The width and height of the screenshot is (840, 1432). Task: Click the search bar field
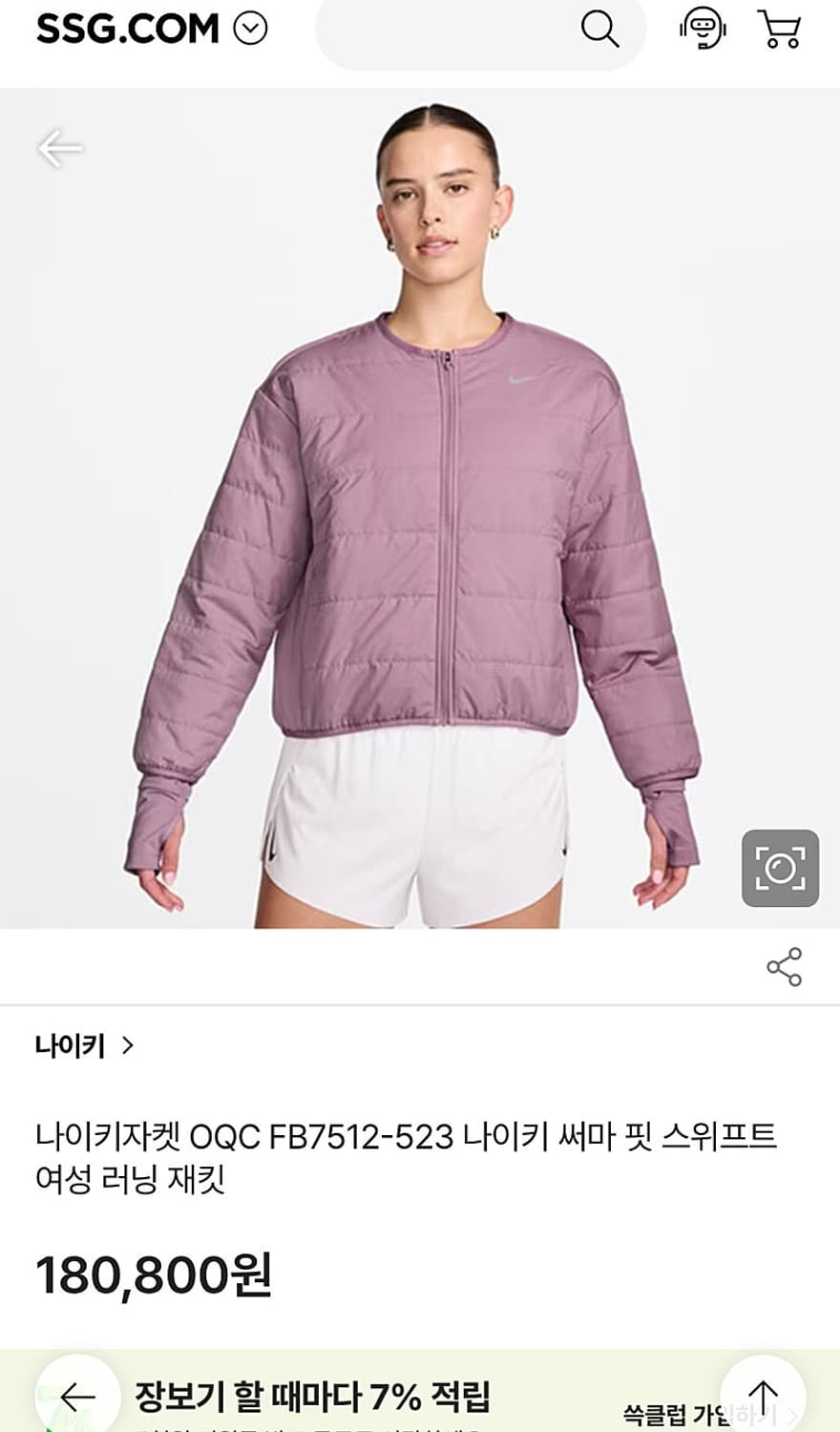[458, 30]
